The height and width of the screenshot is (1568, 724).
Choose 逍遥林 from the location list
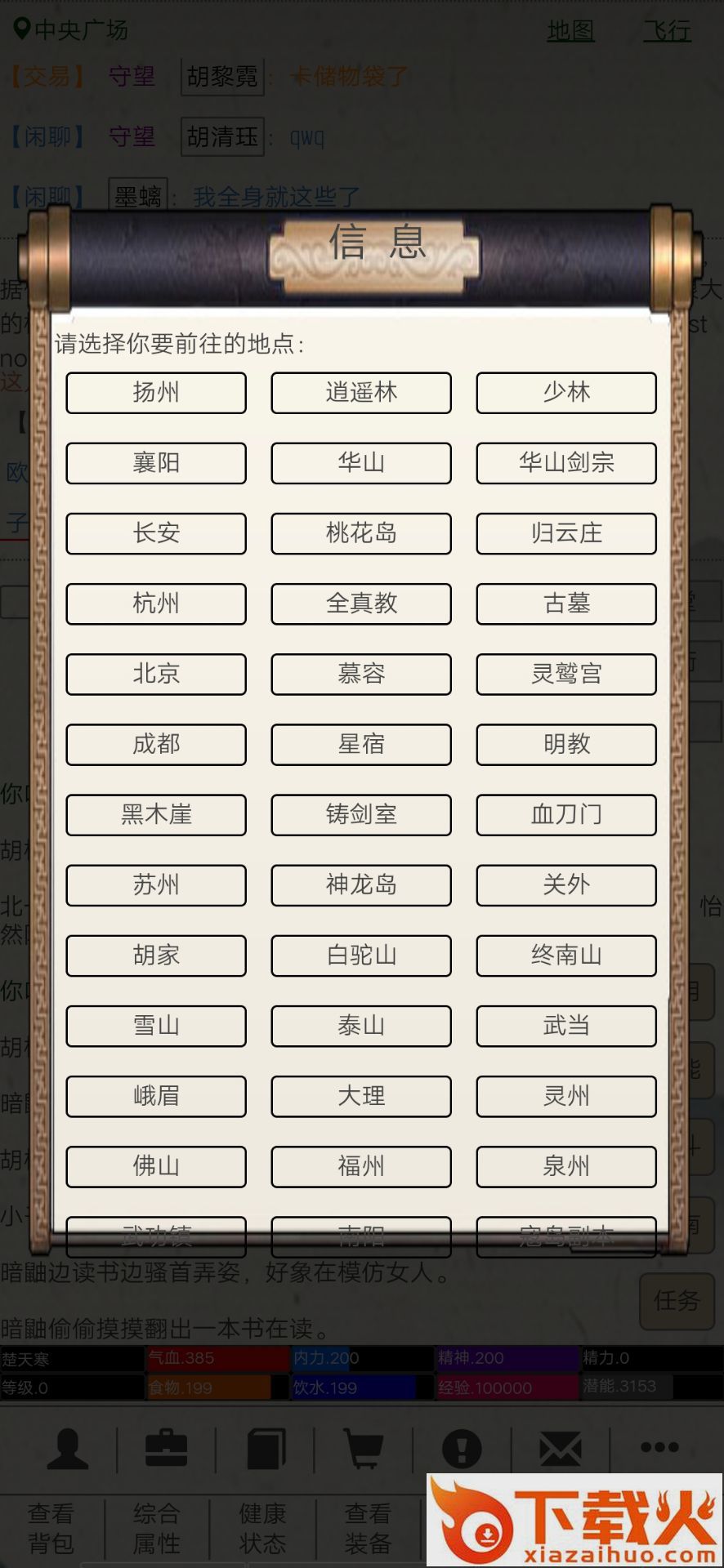pos(361,393)
